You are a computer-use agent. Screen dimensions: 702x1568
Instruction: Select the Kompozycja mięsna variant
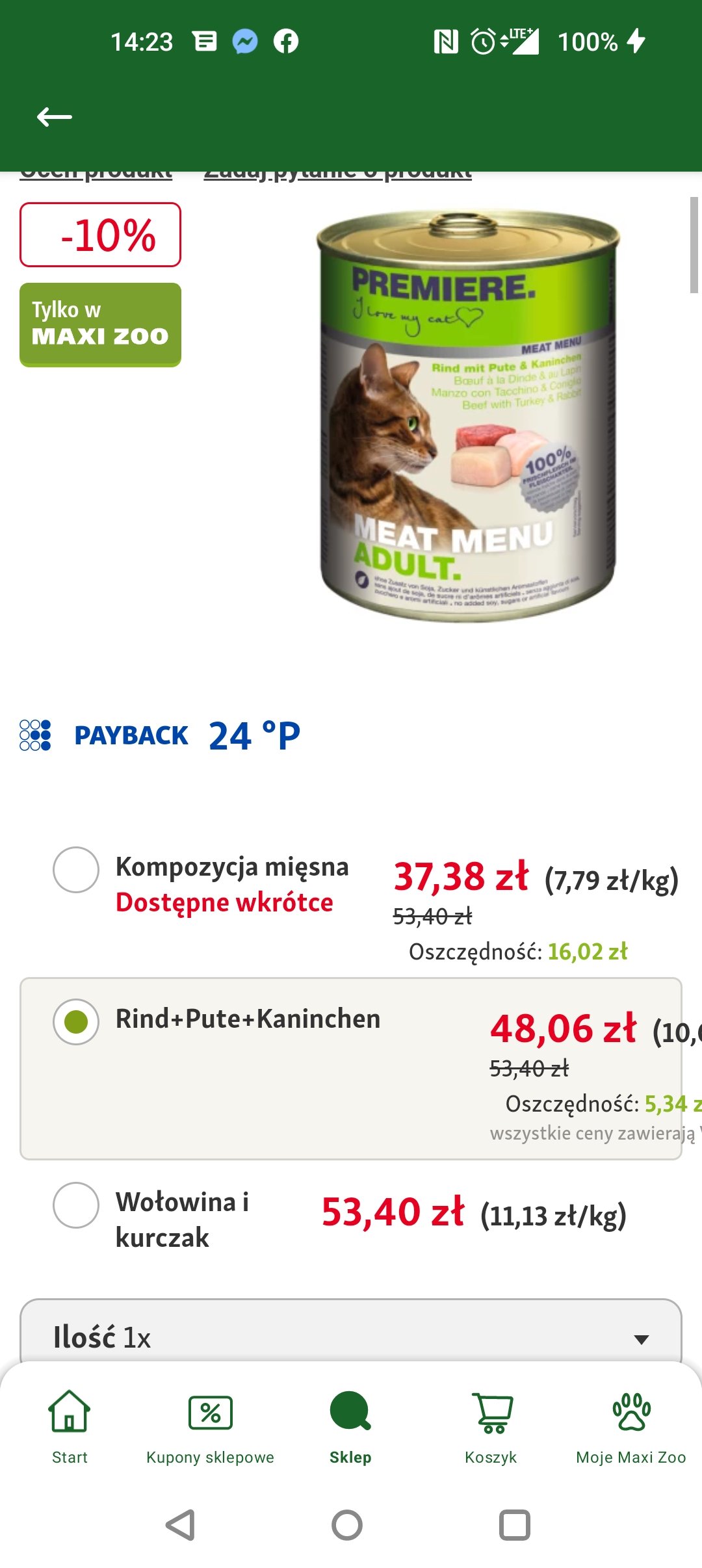[x=76, y=870]
